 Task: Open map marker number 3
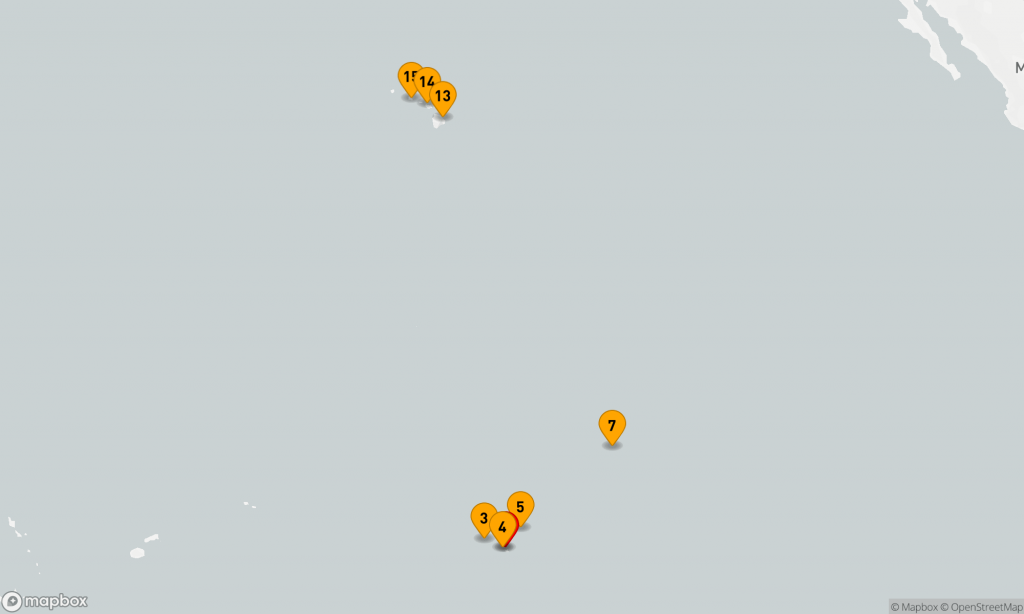coord(482,518)
